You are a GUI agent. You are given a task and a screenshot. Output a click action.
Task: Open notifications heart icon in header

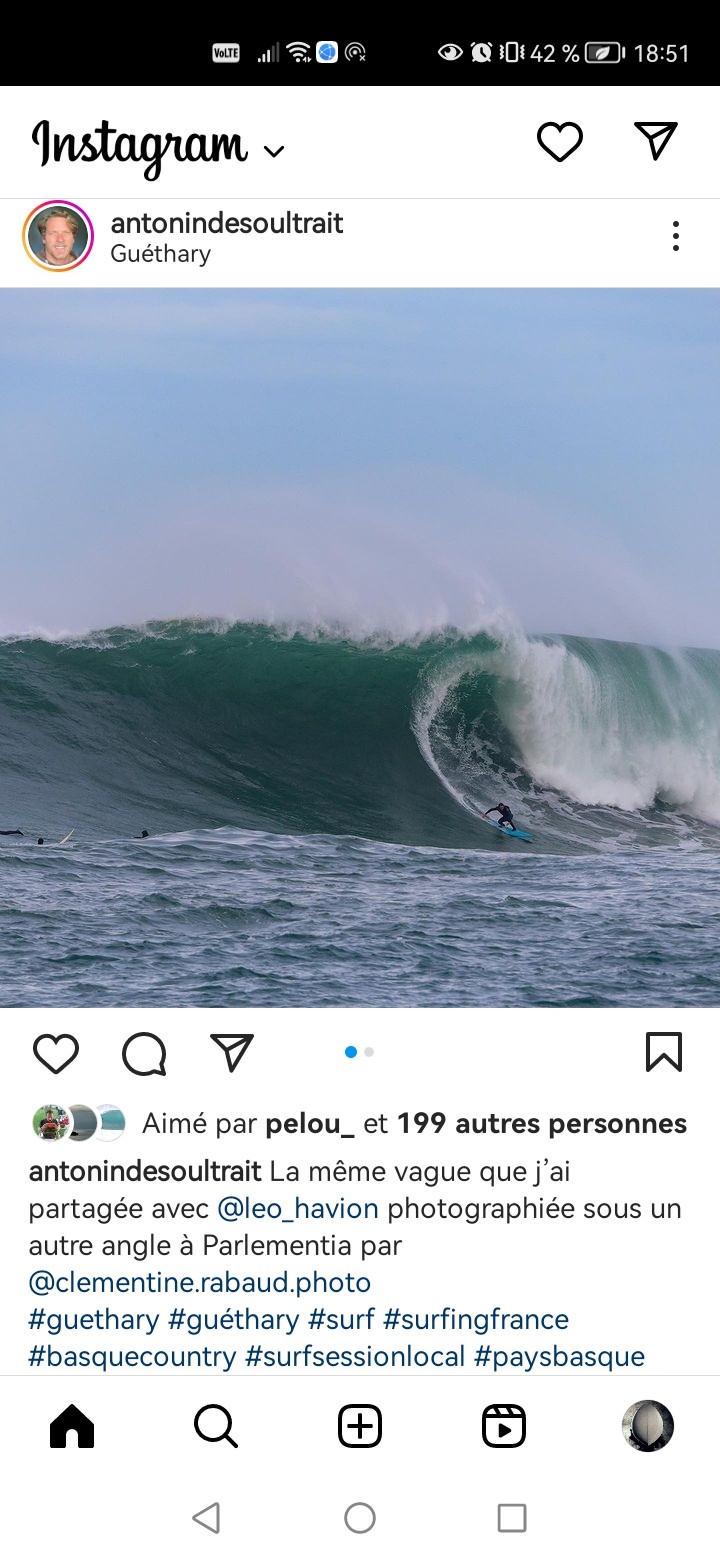[559, 142]
